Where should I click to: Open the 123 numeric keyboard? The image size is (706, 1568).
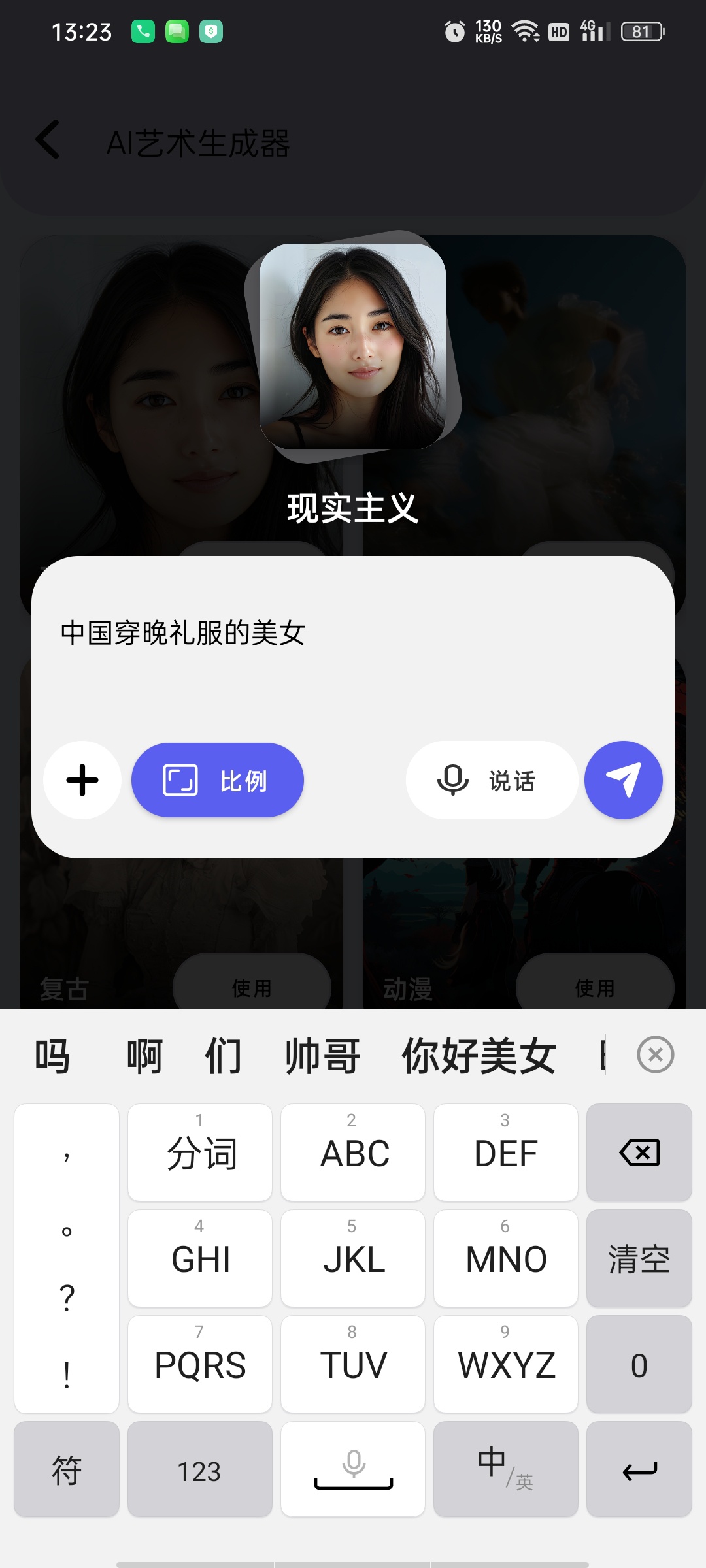coord(200,1469)
